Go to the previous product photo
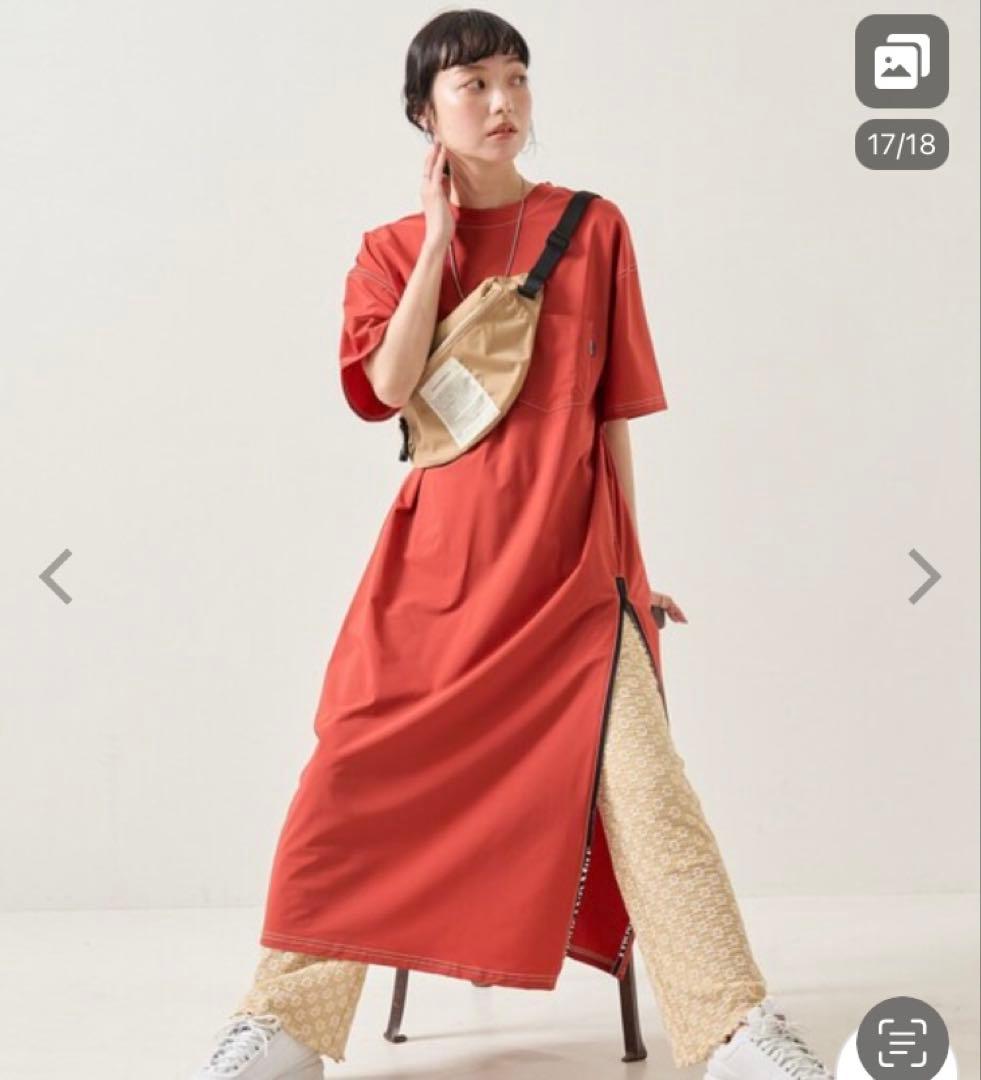The height and width of the screenshot is (1080, 981). tap(56, 576)
